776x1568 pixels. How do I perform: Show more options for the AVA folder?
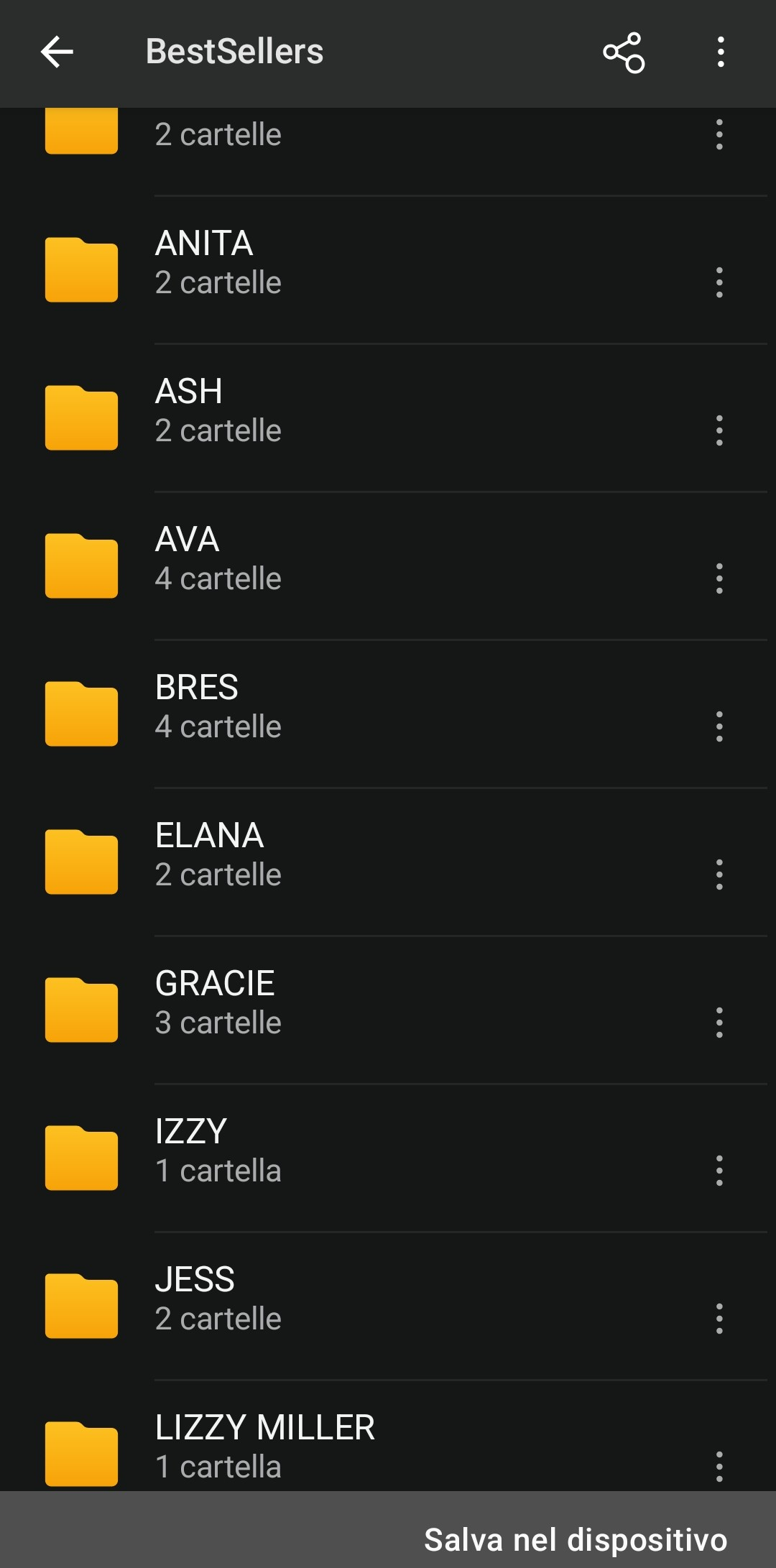click(x=719, y=578)
